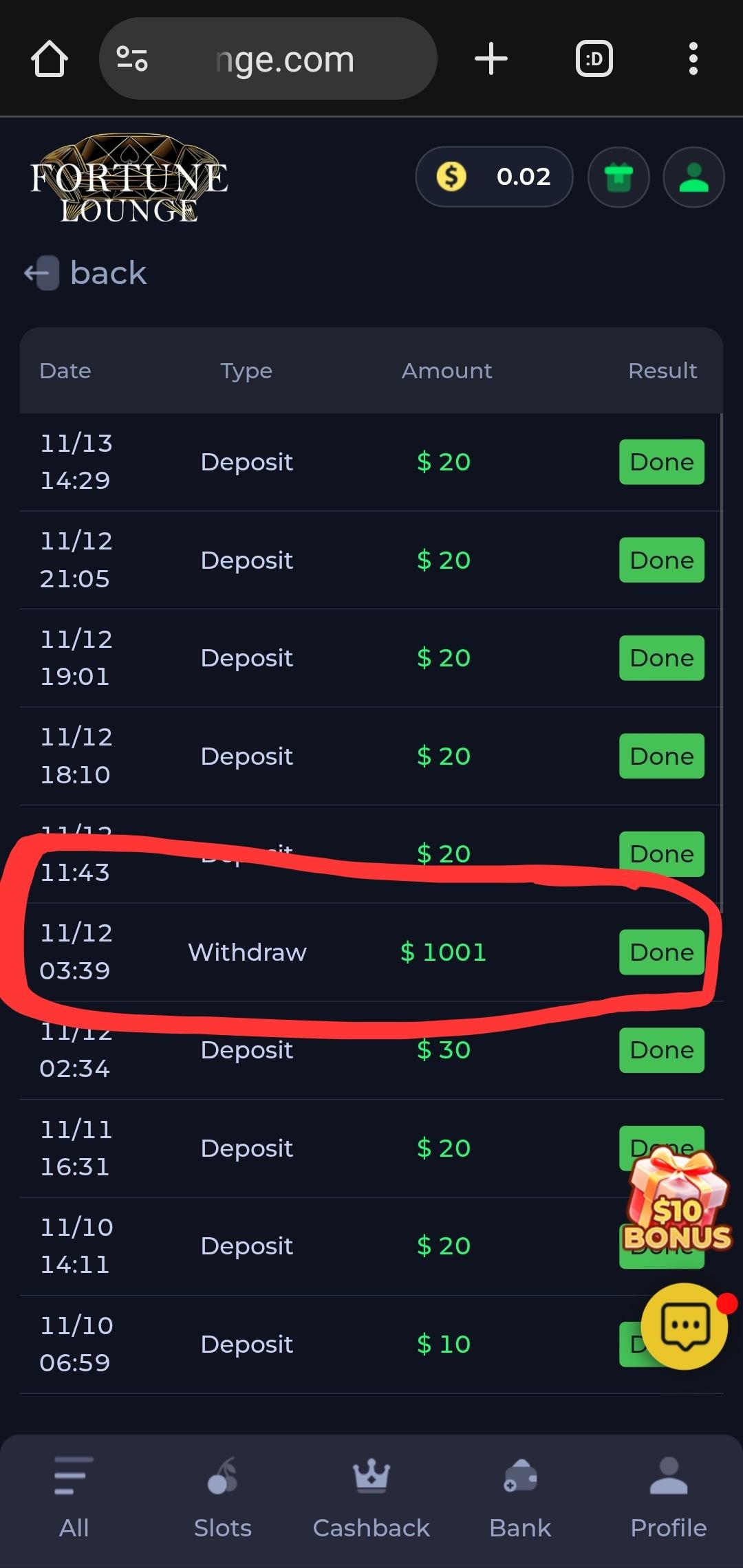743x1568 pixels.
Task: Go back using the back link
Action: pyautogui.click(x=86, y=273)
